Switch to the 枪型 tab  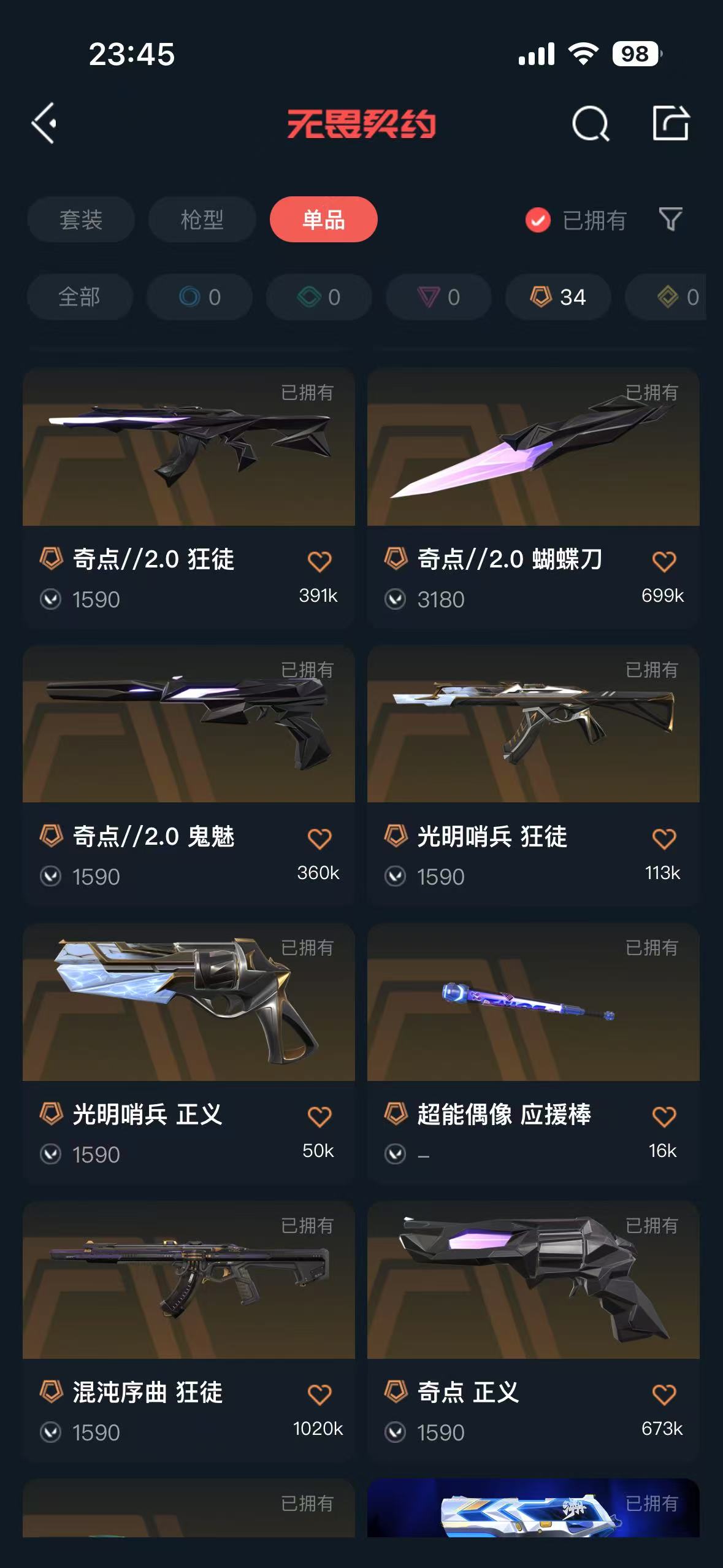point(202,220)
